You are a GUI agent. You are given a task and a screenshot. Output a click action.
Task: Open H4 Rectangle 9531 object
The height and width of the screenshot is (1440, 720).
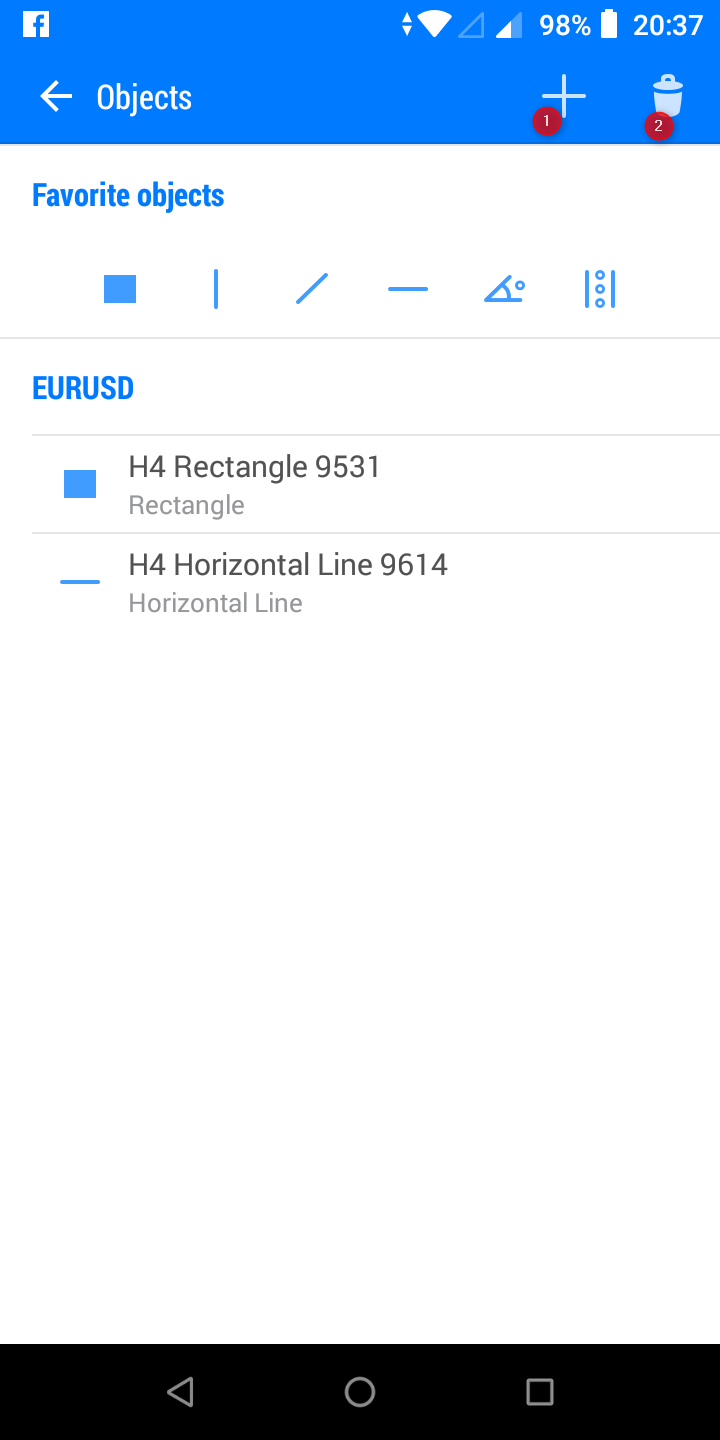coord(254,484)
